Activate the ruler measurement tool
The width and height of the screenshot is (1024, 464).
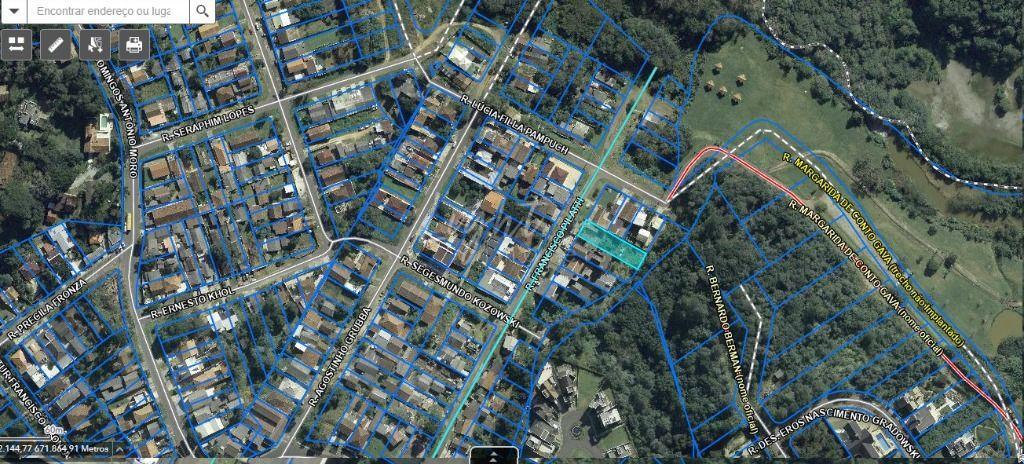[56, 44]
